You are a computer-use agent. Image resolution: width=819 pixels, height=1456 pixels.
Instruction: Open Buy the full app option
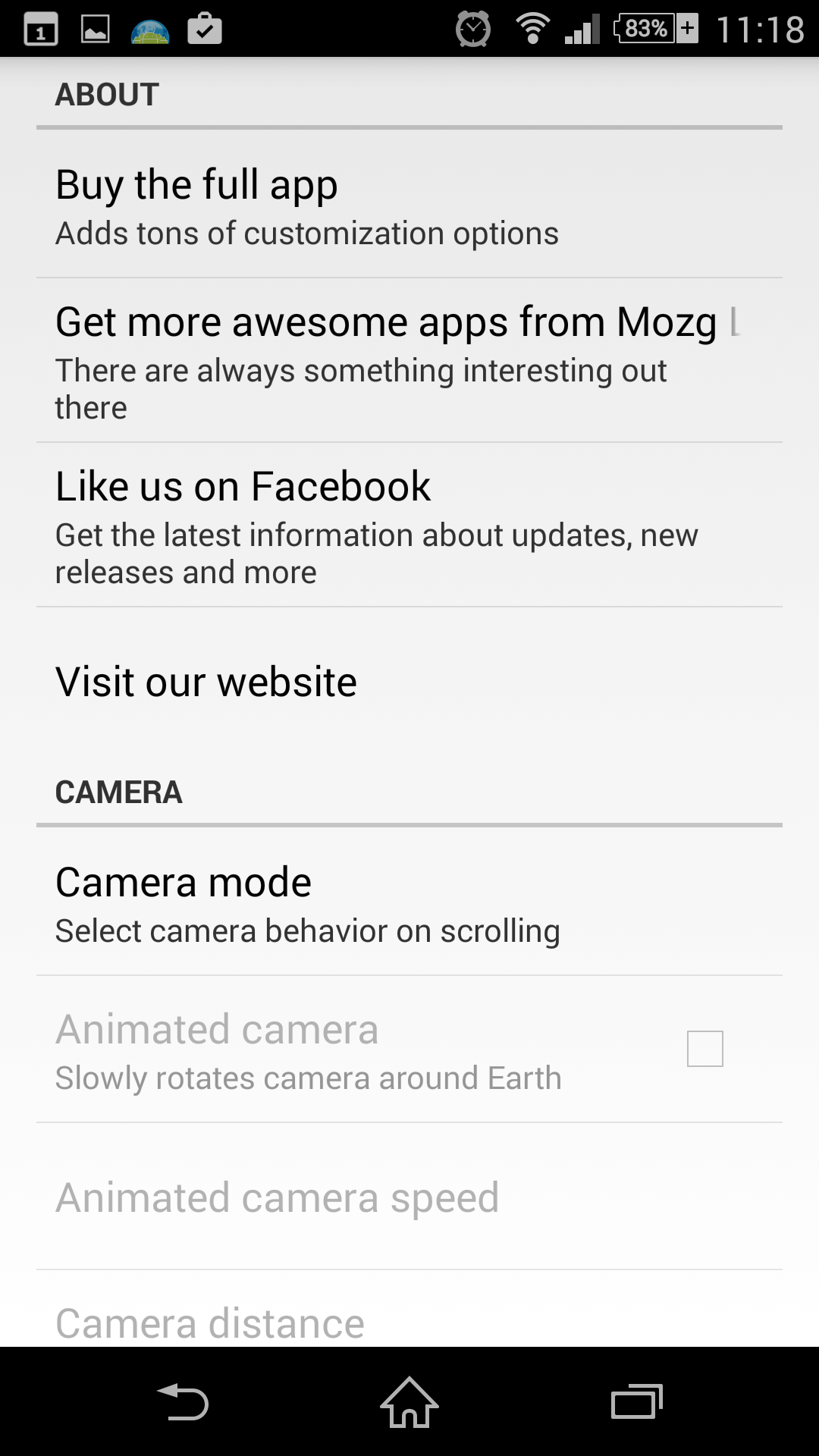tap(409, 205)
